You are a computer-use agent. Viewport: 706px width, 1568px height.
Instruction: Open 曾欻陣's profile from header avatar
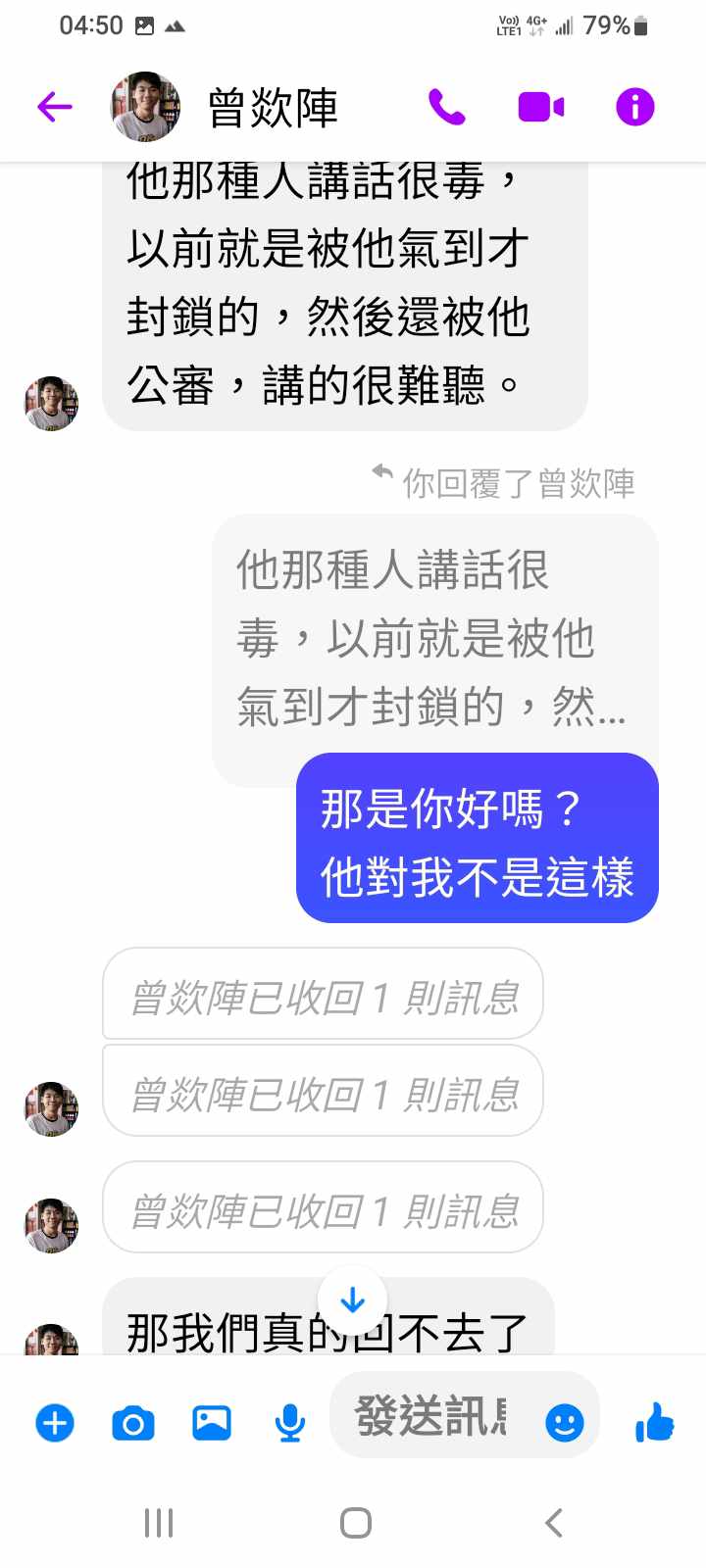[145, 107]
